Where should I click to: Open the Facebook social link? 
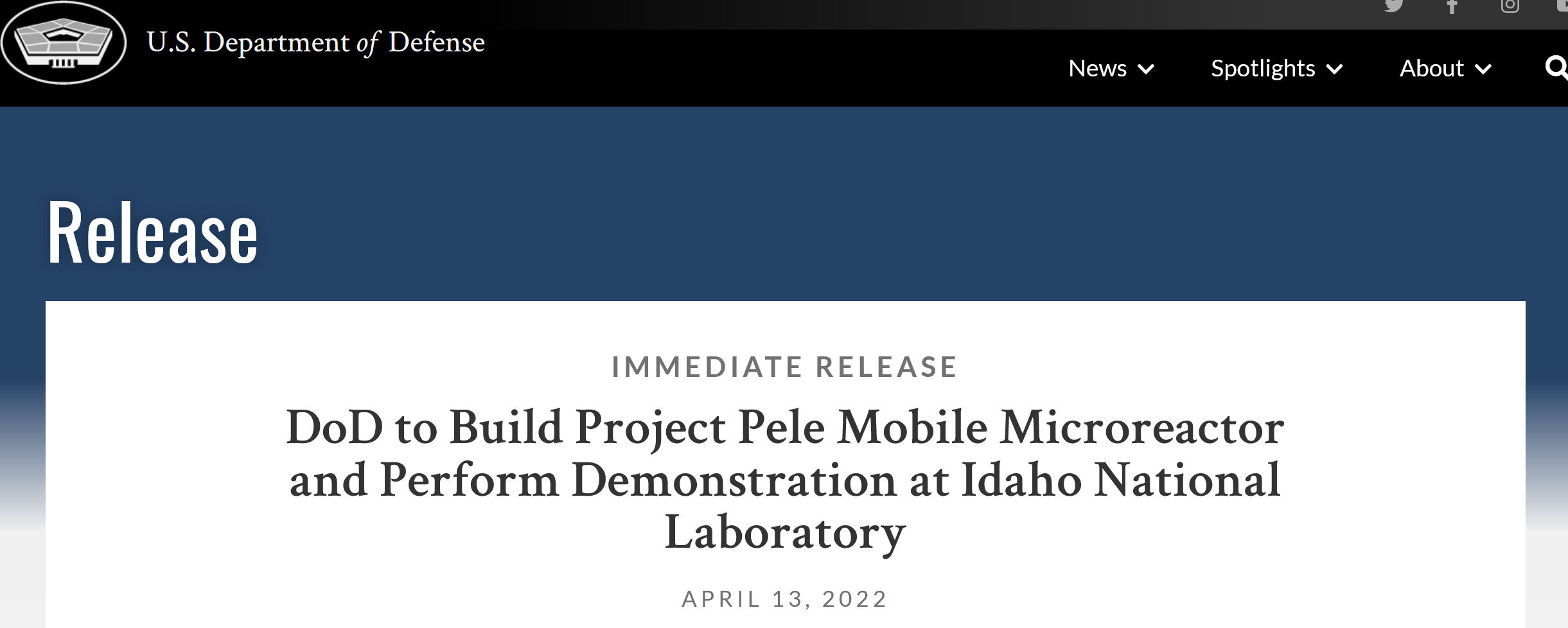pos(1452,6)
